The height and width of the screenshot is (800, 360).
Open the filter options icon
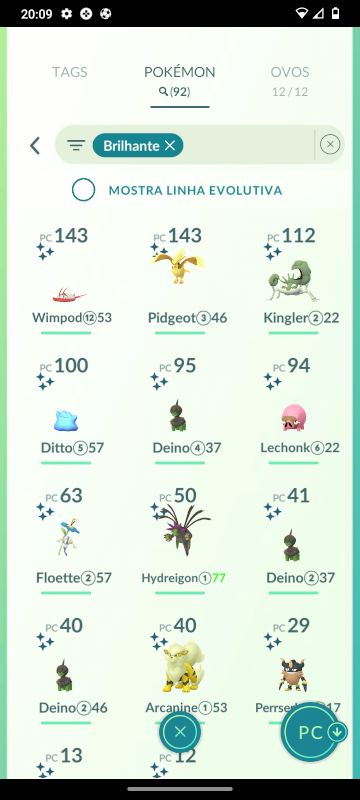(76, 146)
